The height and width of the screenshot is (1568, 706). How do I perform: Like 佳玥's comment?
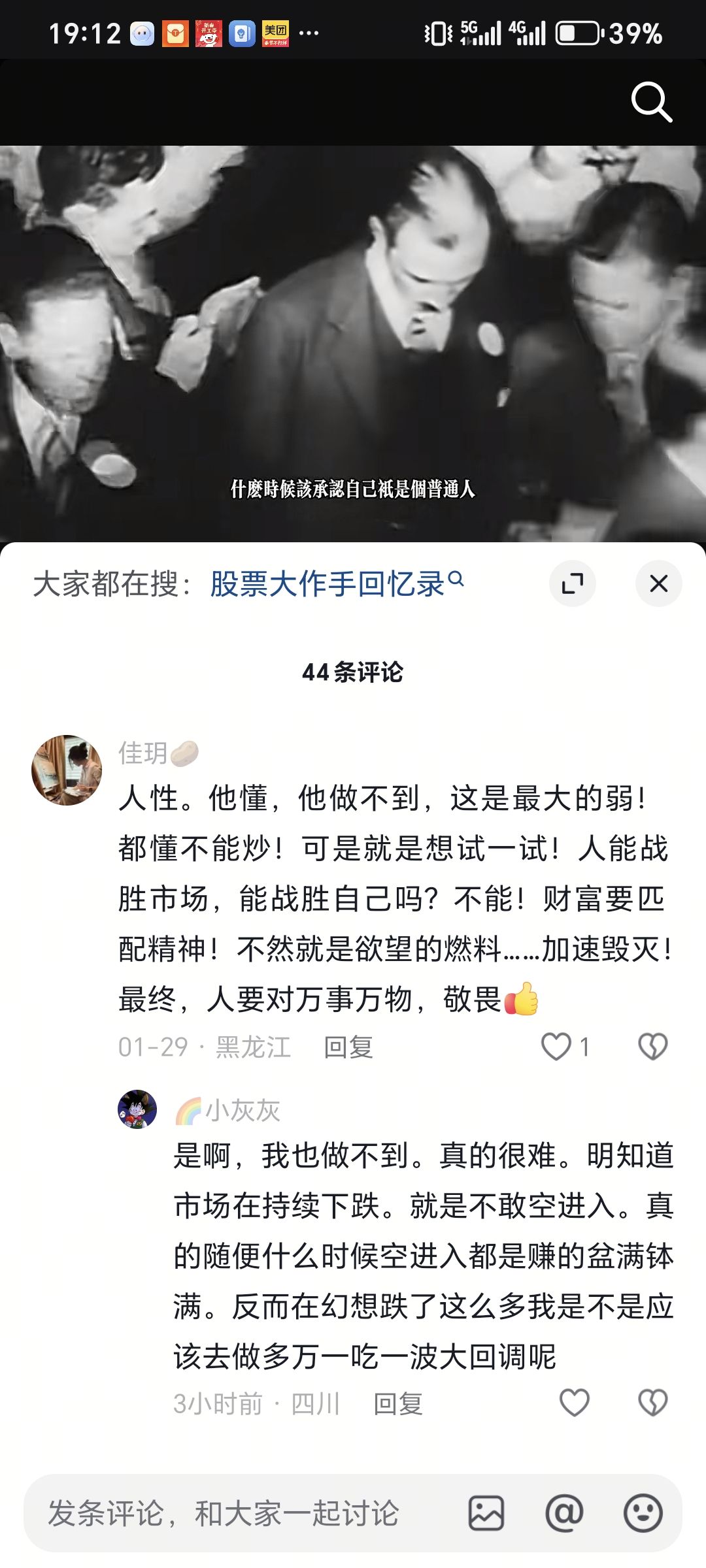(x=556, y=1047)
